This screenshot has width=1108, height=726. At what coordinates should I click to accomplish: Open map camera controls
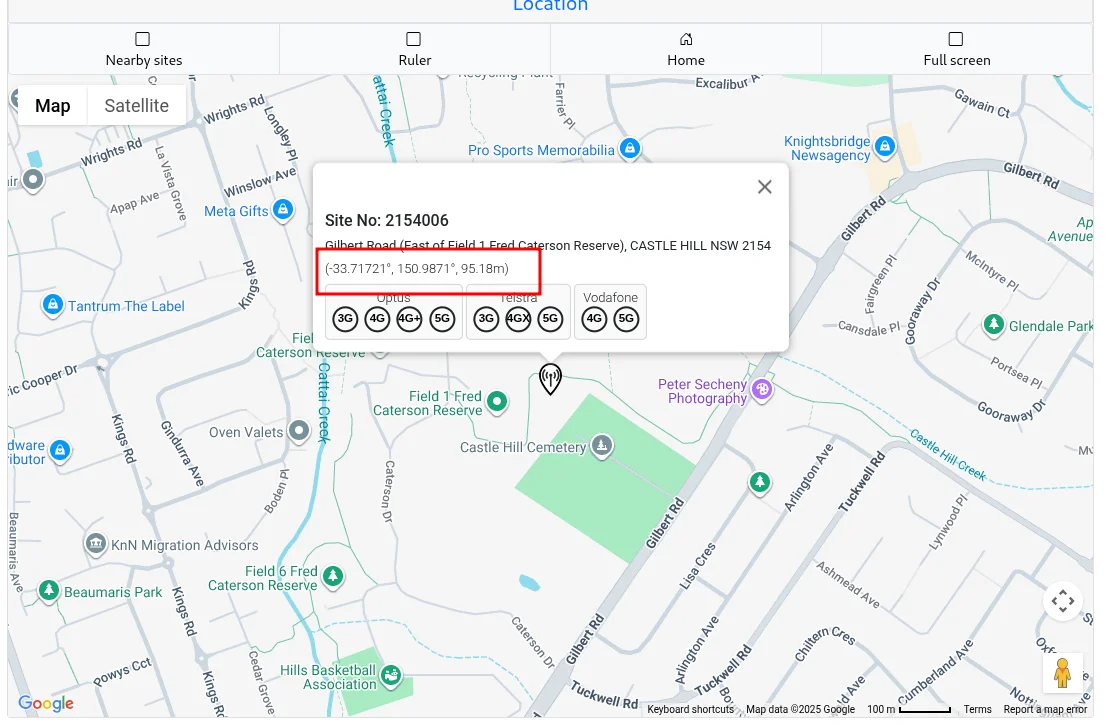point(1063,601)
